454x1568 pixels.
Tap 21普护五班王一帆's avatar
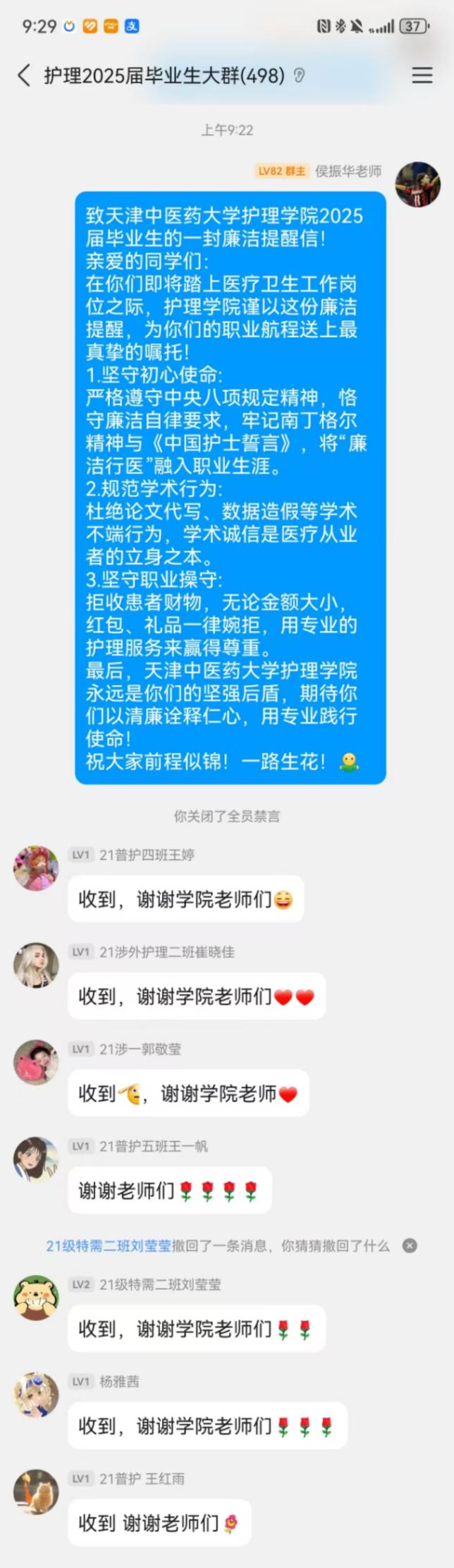coord(36,1159)
